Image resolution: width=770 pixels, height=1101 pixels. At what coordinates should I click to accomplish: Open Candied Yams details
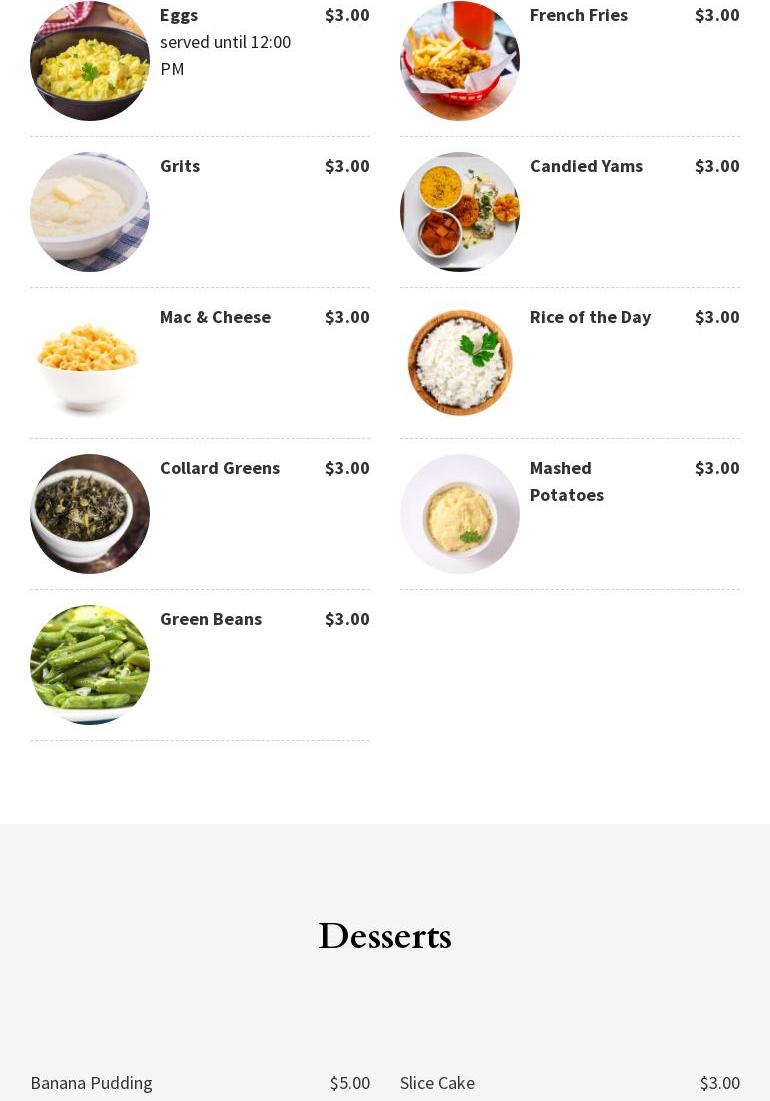(x=586, y=167)
